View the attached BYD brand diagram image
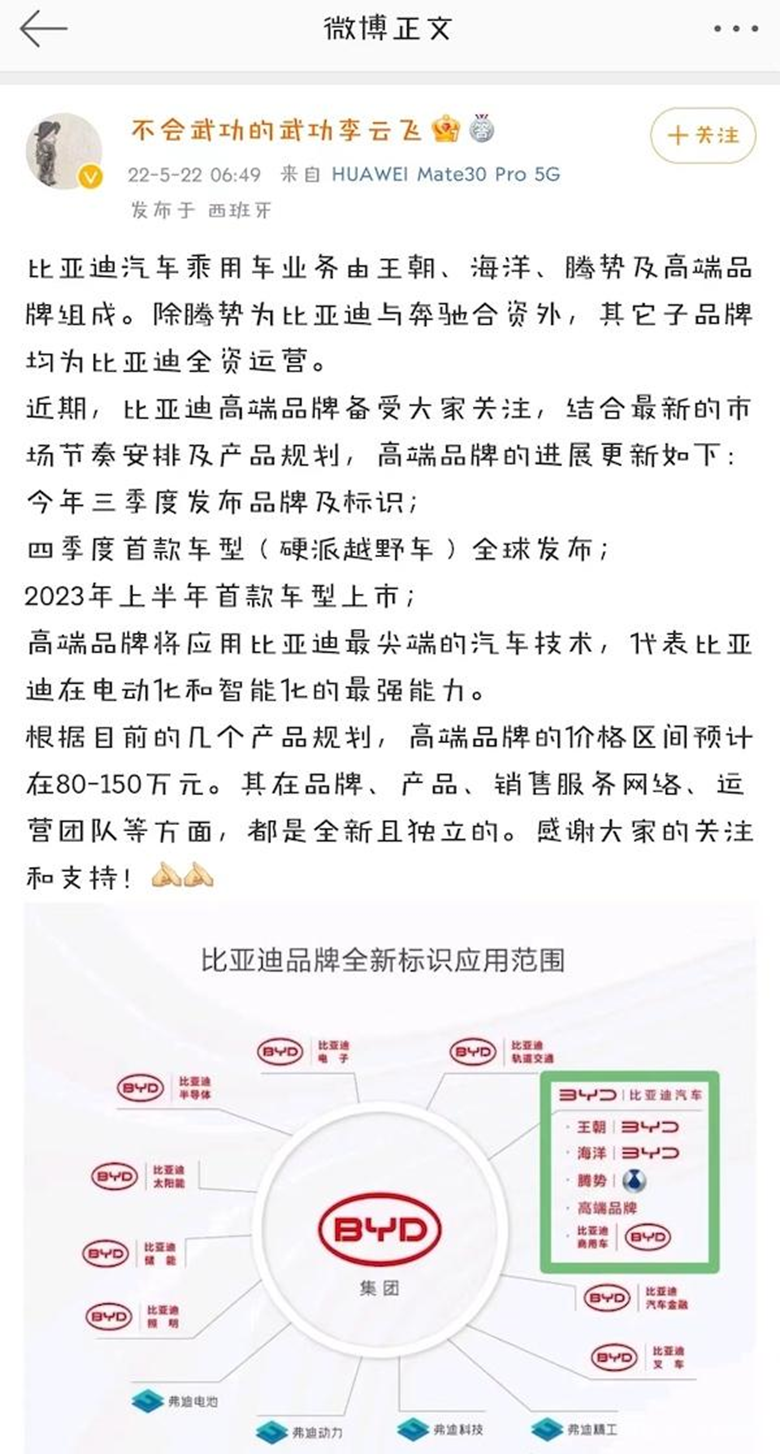 [390, 1176]
